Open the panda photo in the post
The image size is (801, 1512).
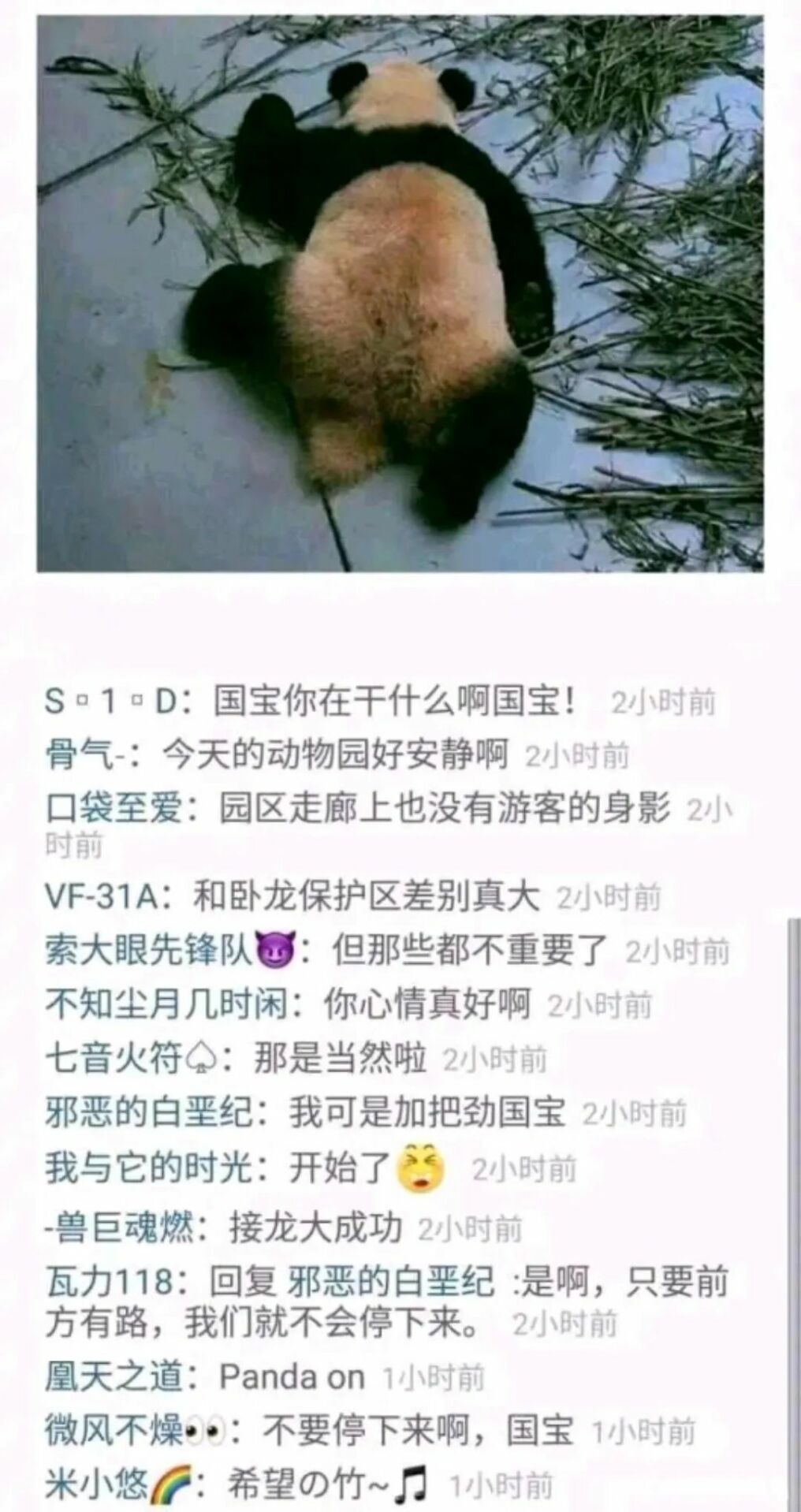(400, 293)
